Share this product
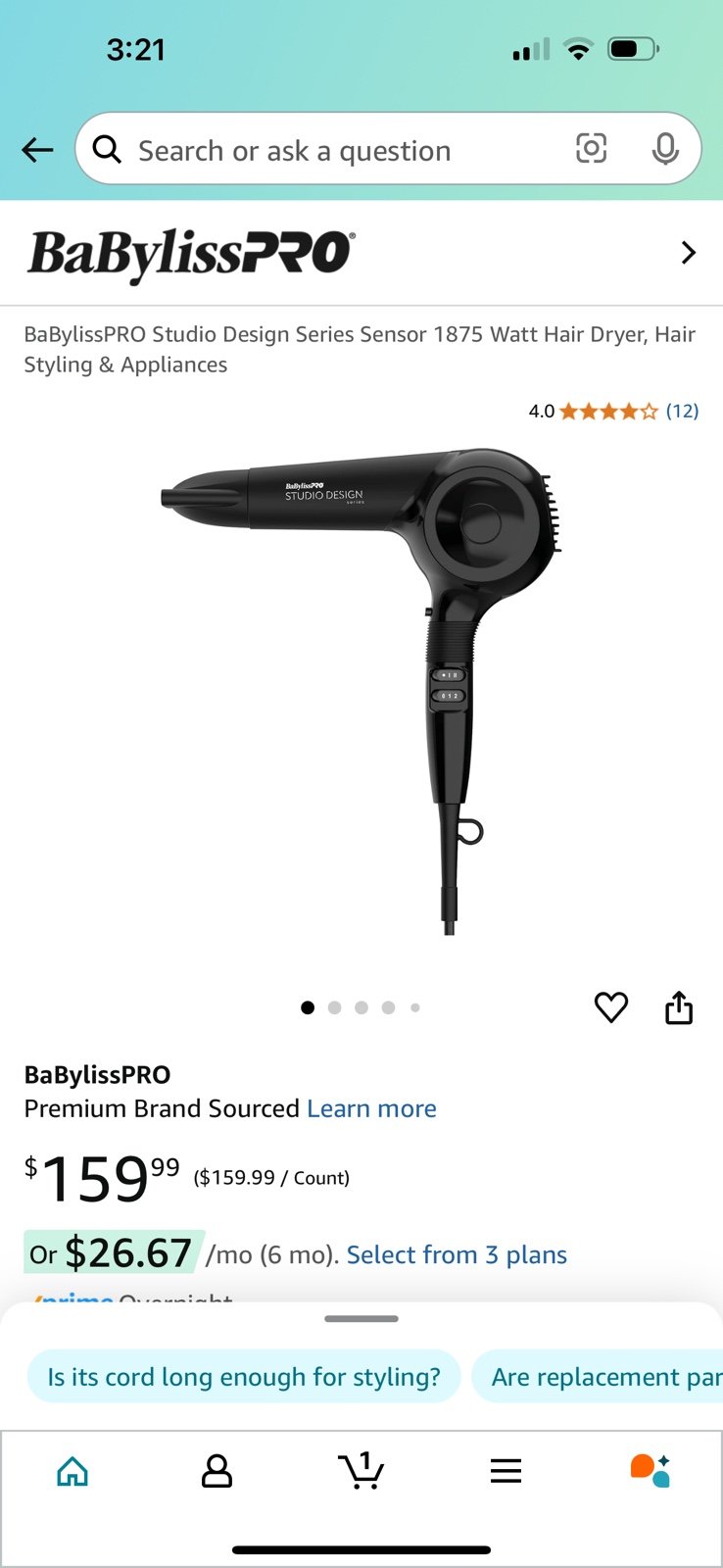Image resolution: width=723 pixels, height=1568 pixels. pos(679,1007)
